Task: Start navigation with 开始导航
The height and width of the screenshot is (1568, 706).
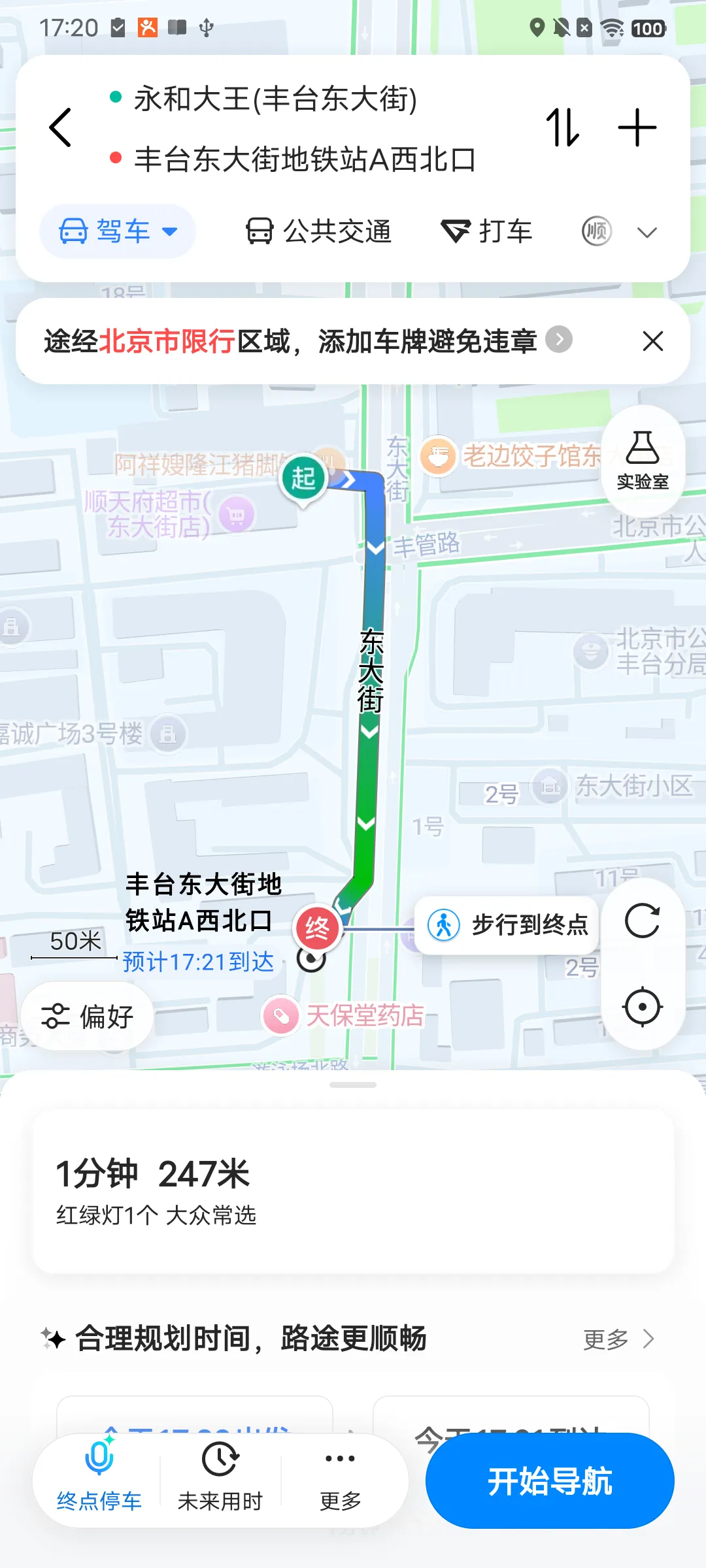Action: click(x=550, y=1480)
